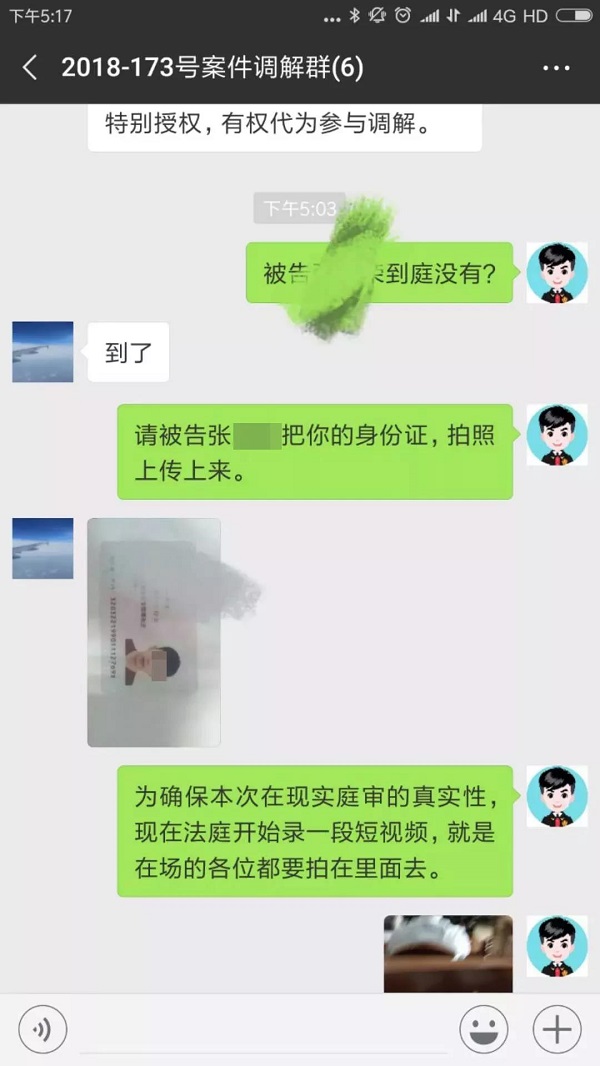600x1066 pixels.
Task: Tap avatar next to 为确保本次 message
Action: [556, 797]
